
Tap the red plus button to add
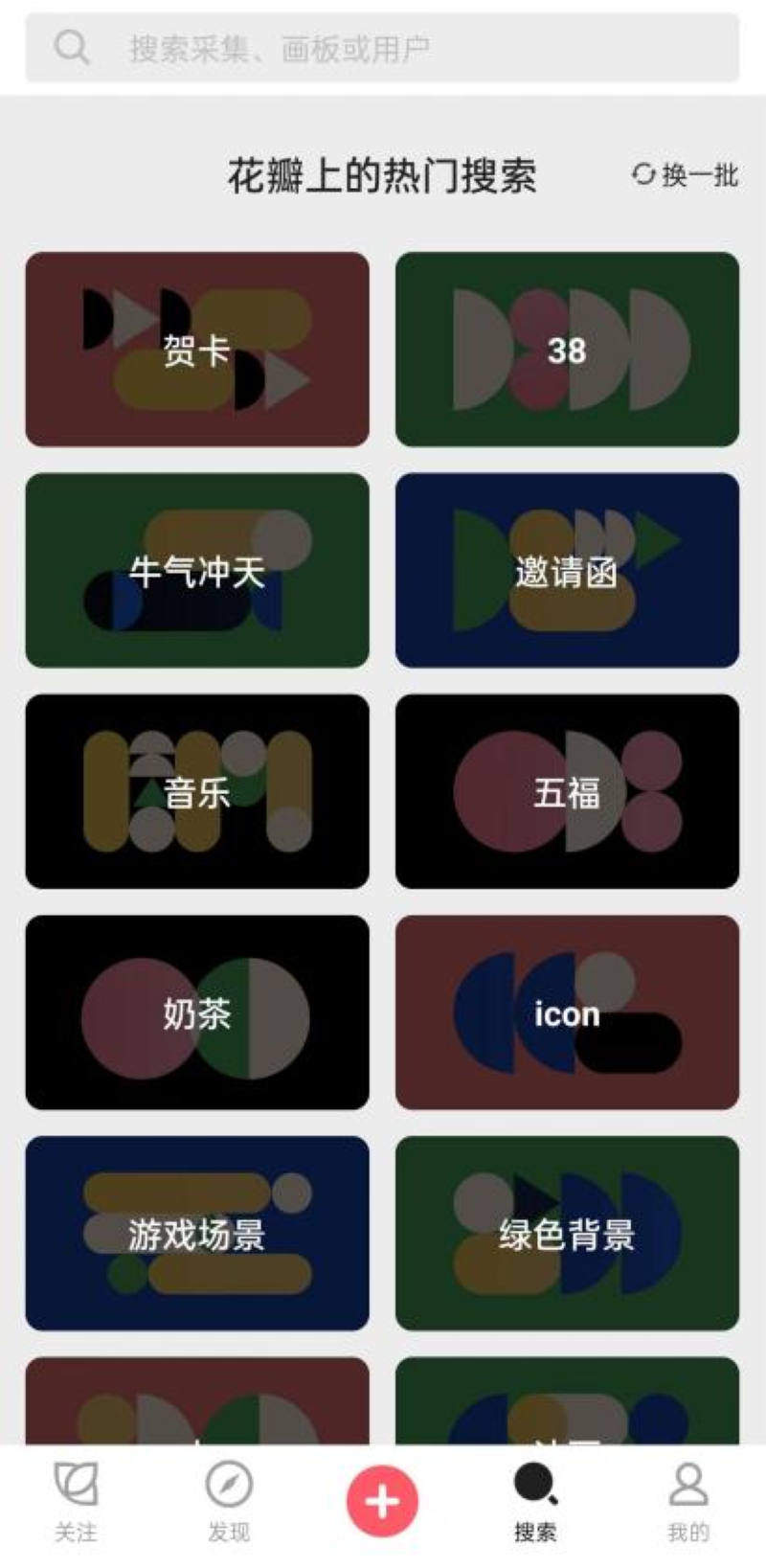coord(382,1501)
